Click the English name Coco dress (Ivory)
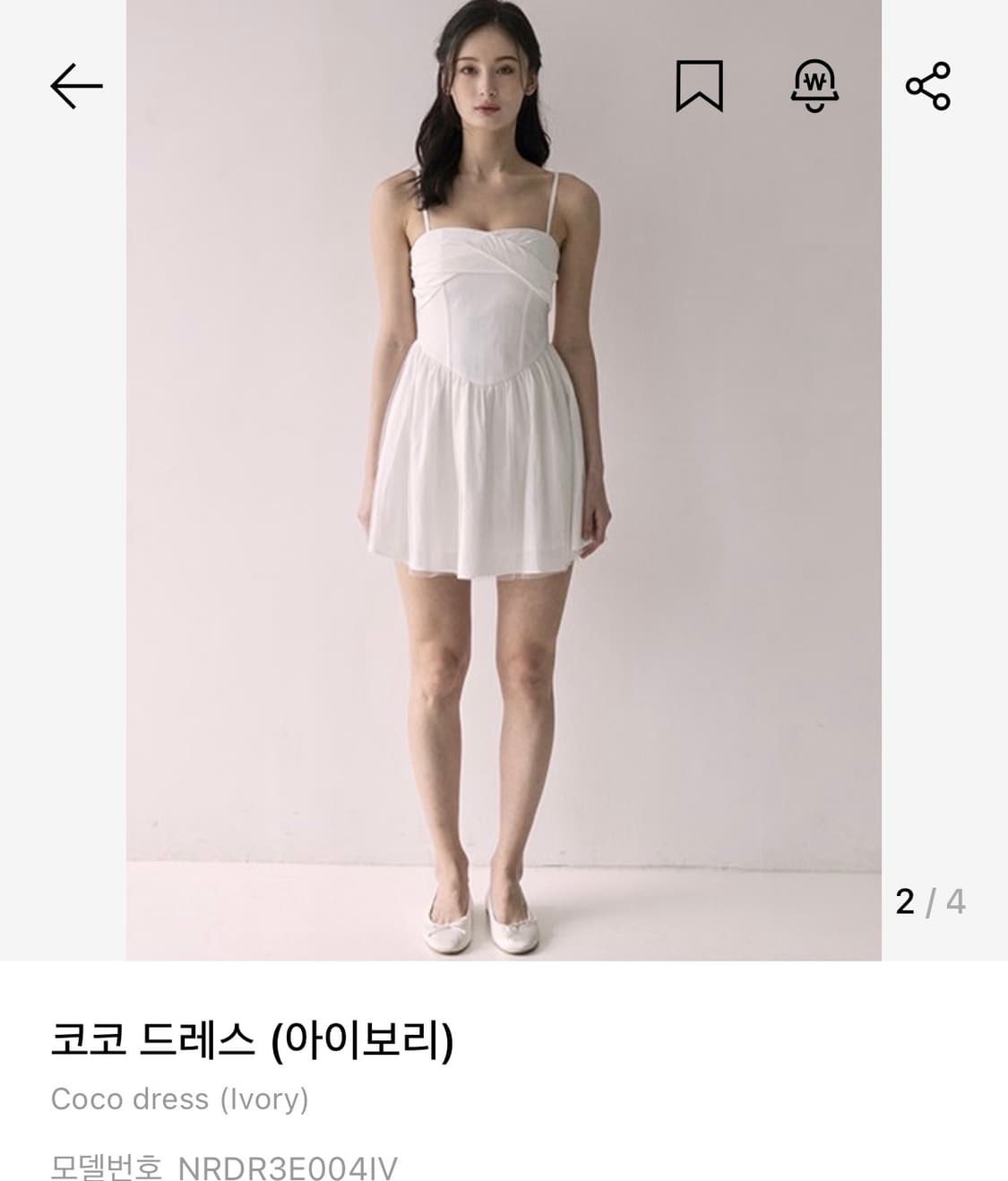Screen dimensions: 1008x1181 tap(180, 1099)
